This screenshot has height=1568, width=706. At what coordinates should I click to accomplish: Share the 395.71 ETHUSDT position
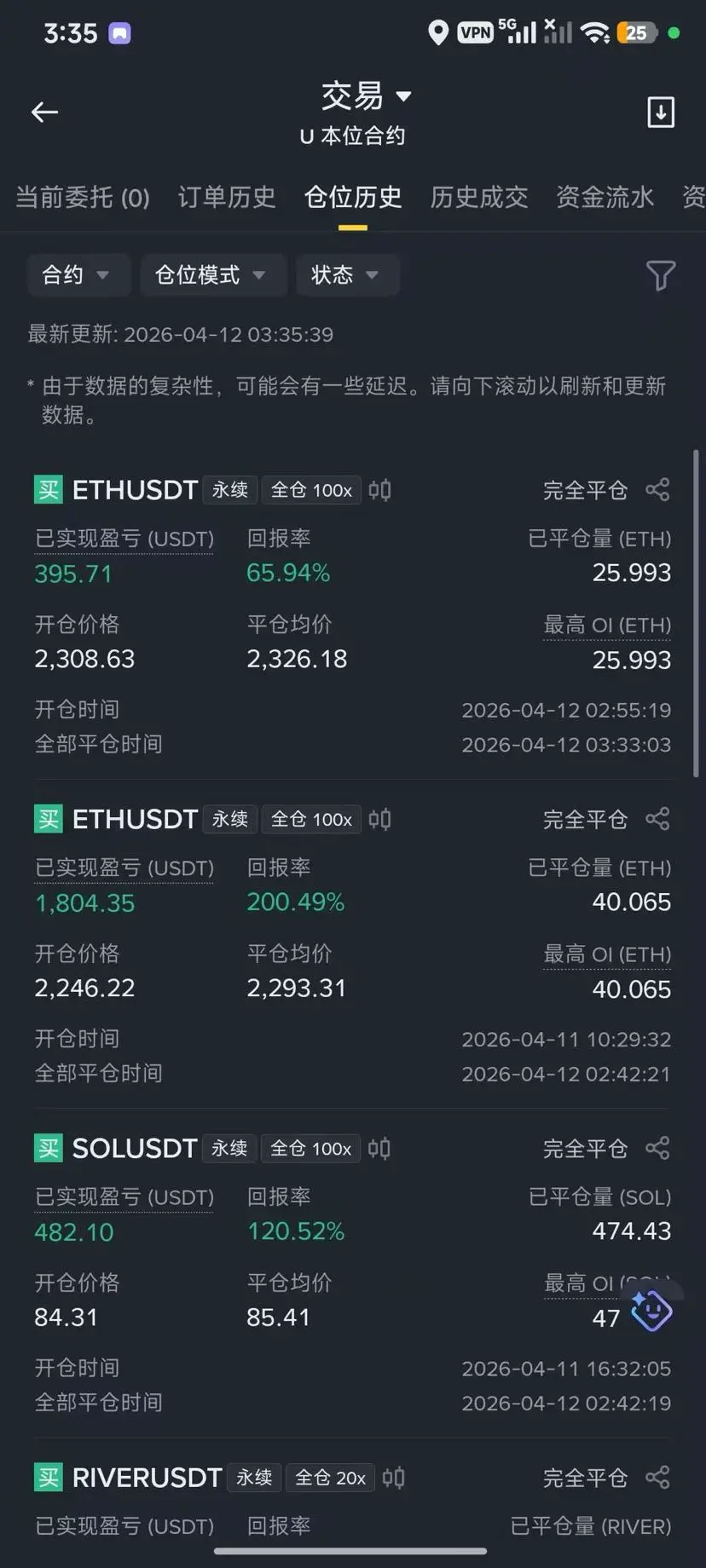[x=657, y=489]
